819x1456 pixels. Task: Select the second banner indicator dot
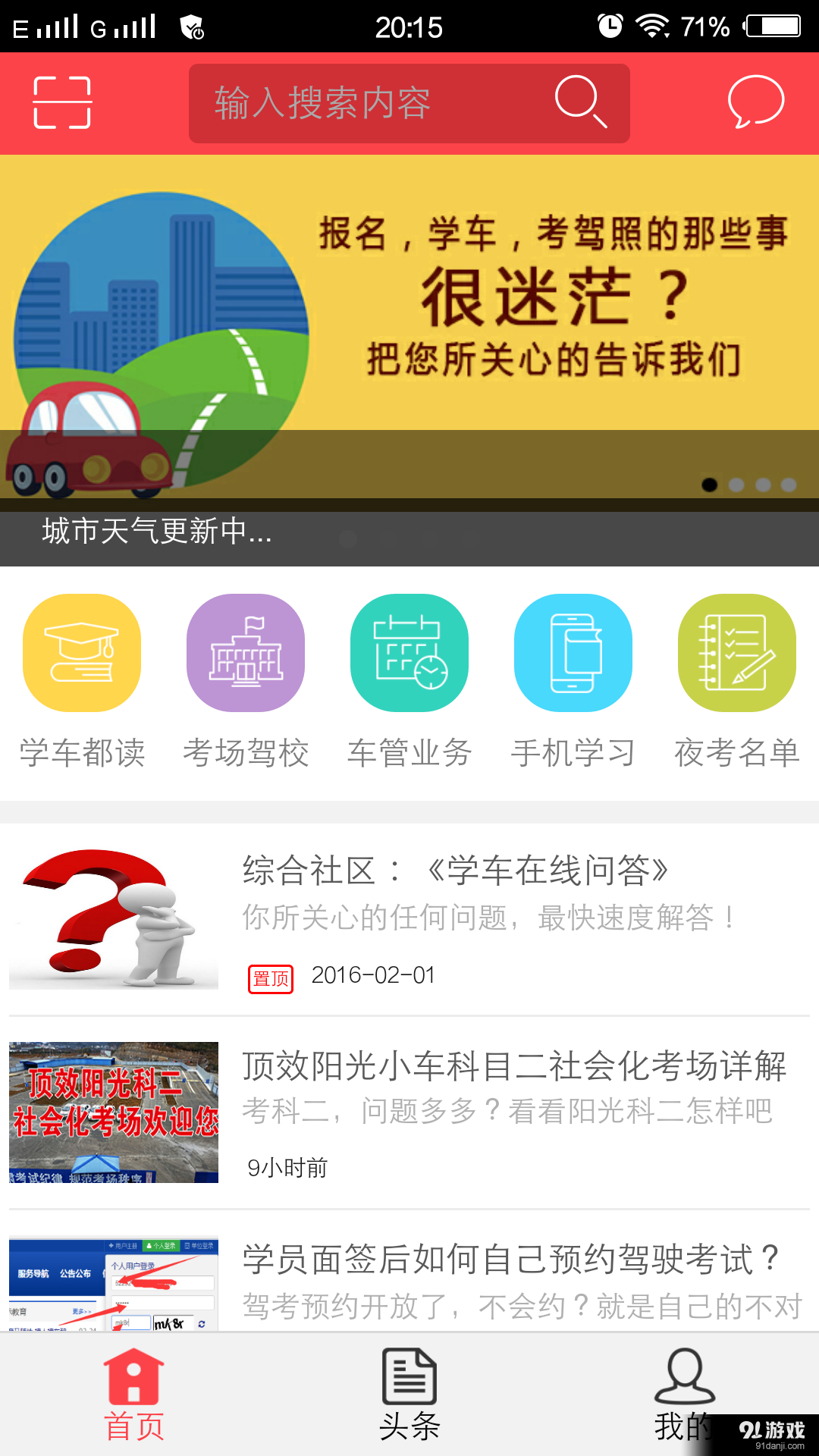(736, 482)
